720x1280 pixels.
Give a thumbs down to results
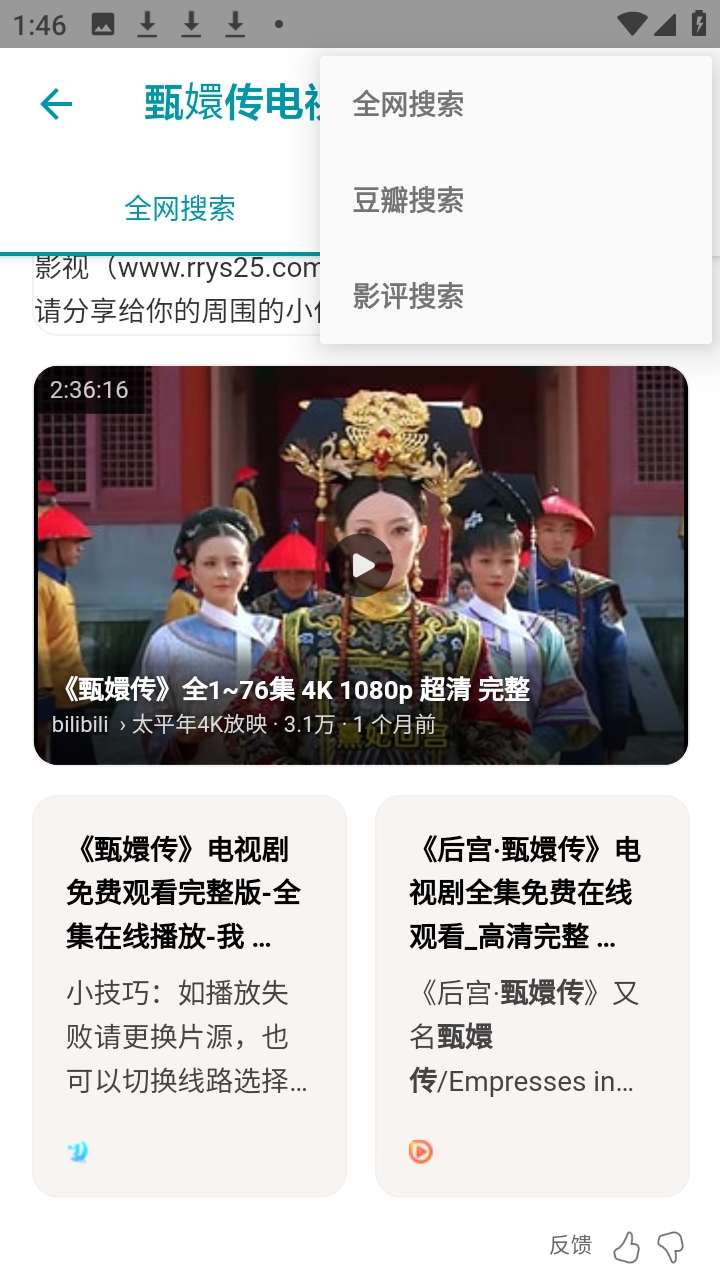pos(671,1246)
